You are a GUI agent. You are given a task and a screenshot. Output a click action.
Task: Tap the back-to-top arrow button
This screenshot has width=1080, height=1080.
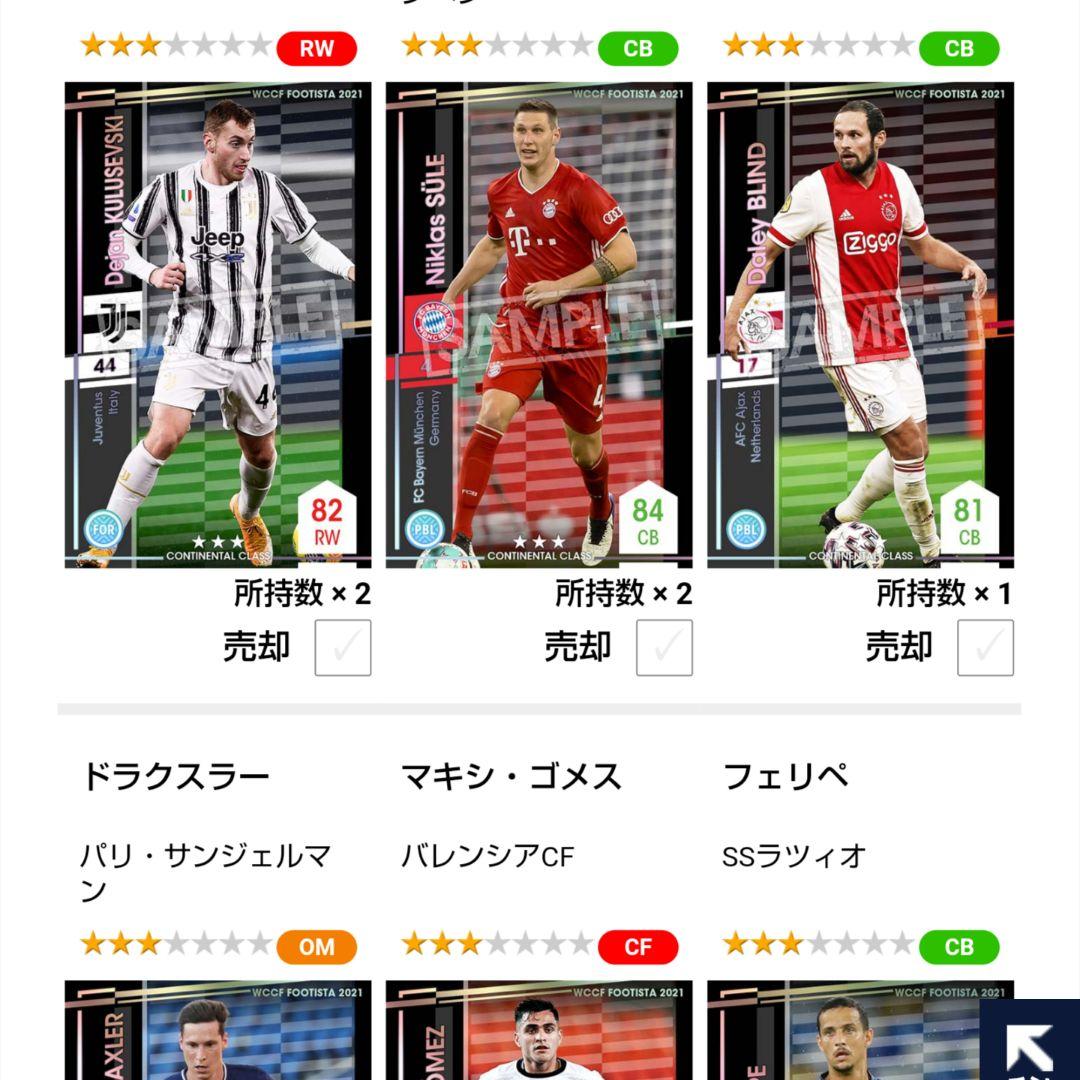1030,1042
